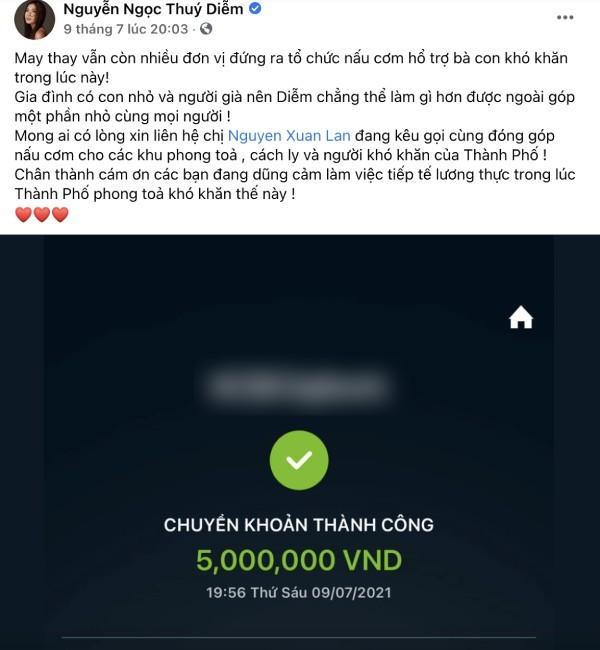Open Nguyễn Ngọc Thuý Diễm's profile picture
This screenshot has height=650, width=600.
(x=33, y=19)
